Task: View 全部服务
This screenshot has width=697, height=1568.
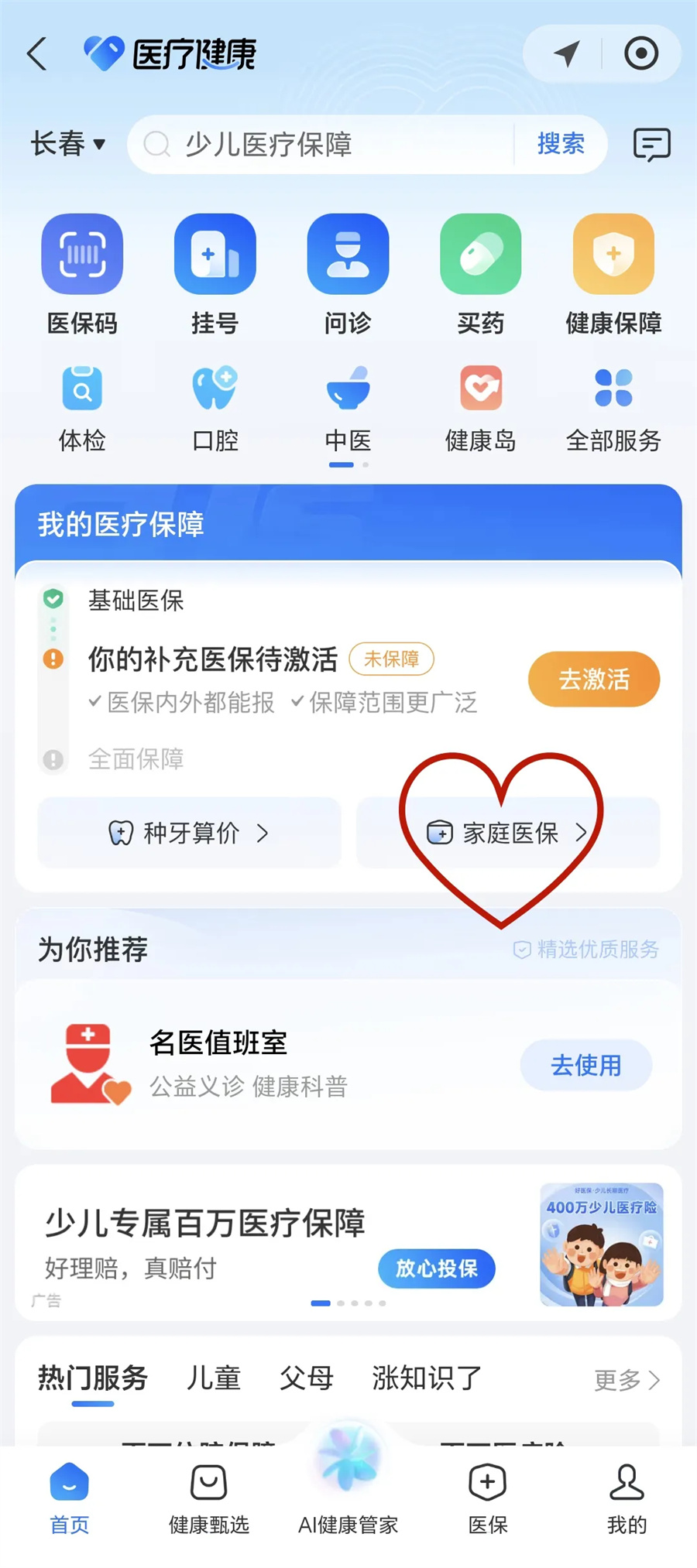Action: coord(613,408)
